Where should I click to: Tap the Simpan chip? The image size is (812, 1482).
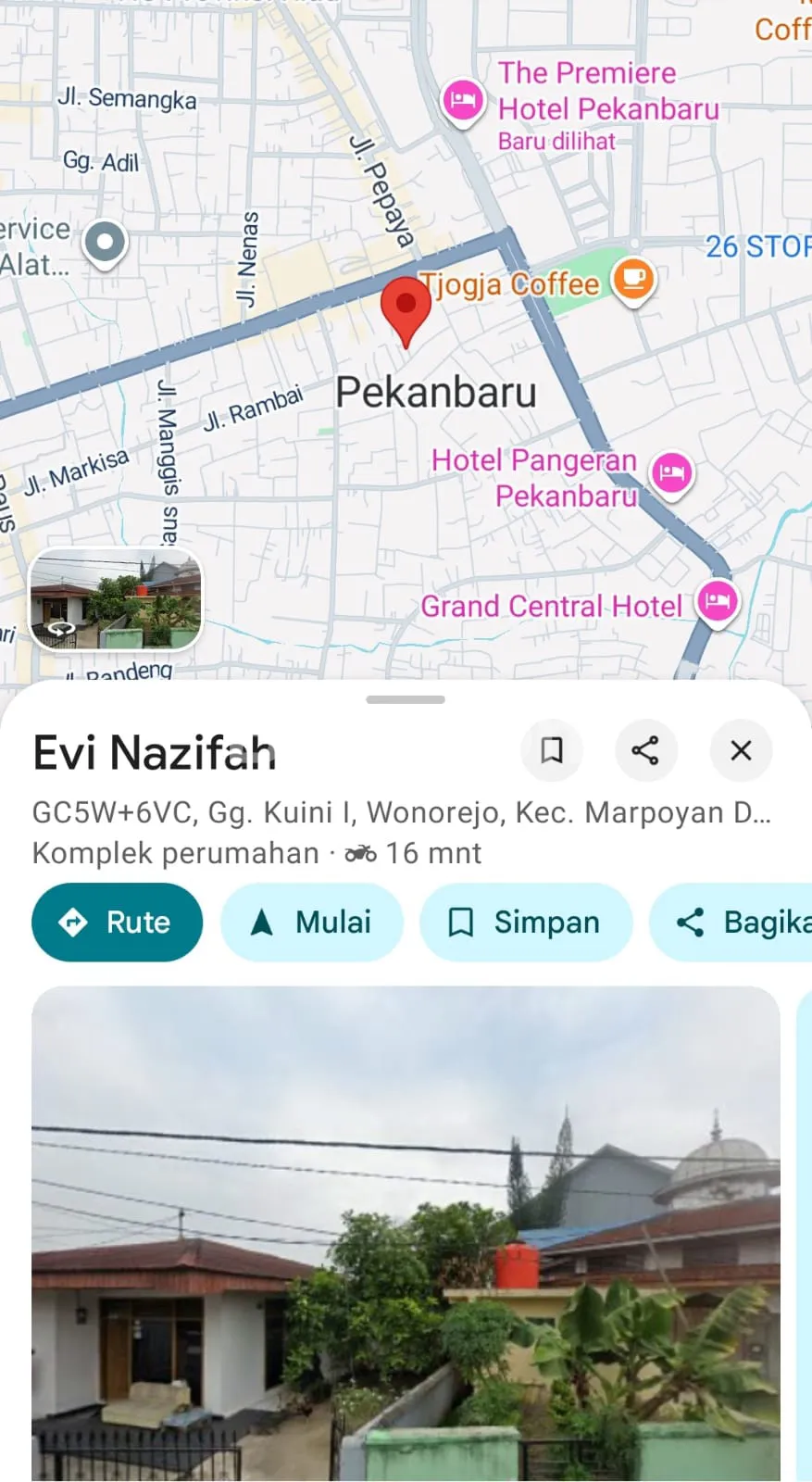tap(525, 923)
